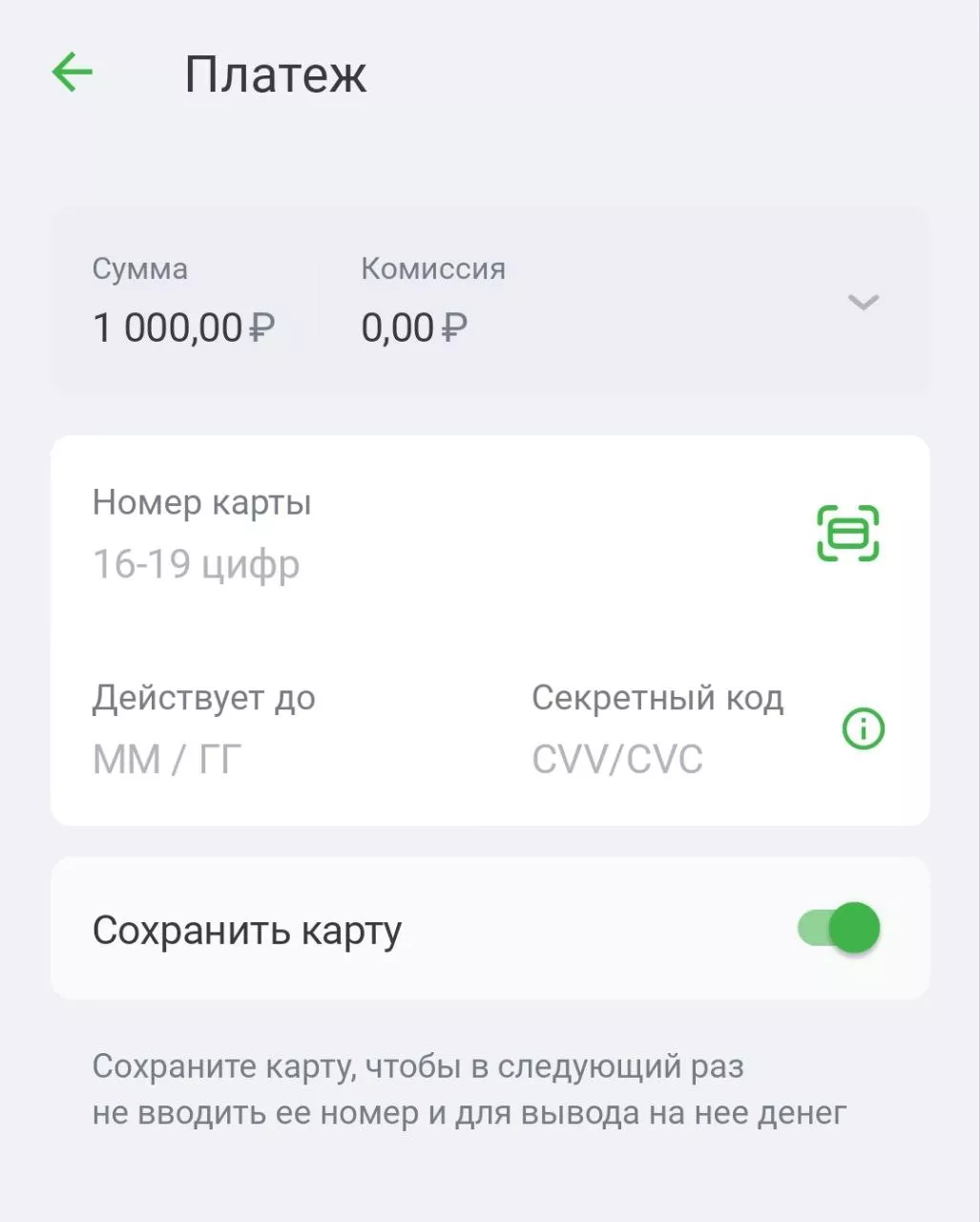Click the Платеж screen title
This screenshot has width=980, height=1222.
coord(276,74)
